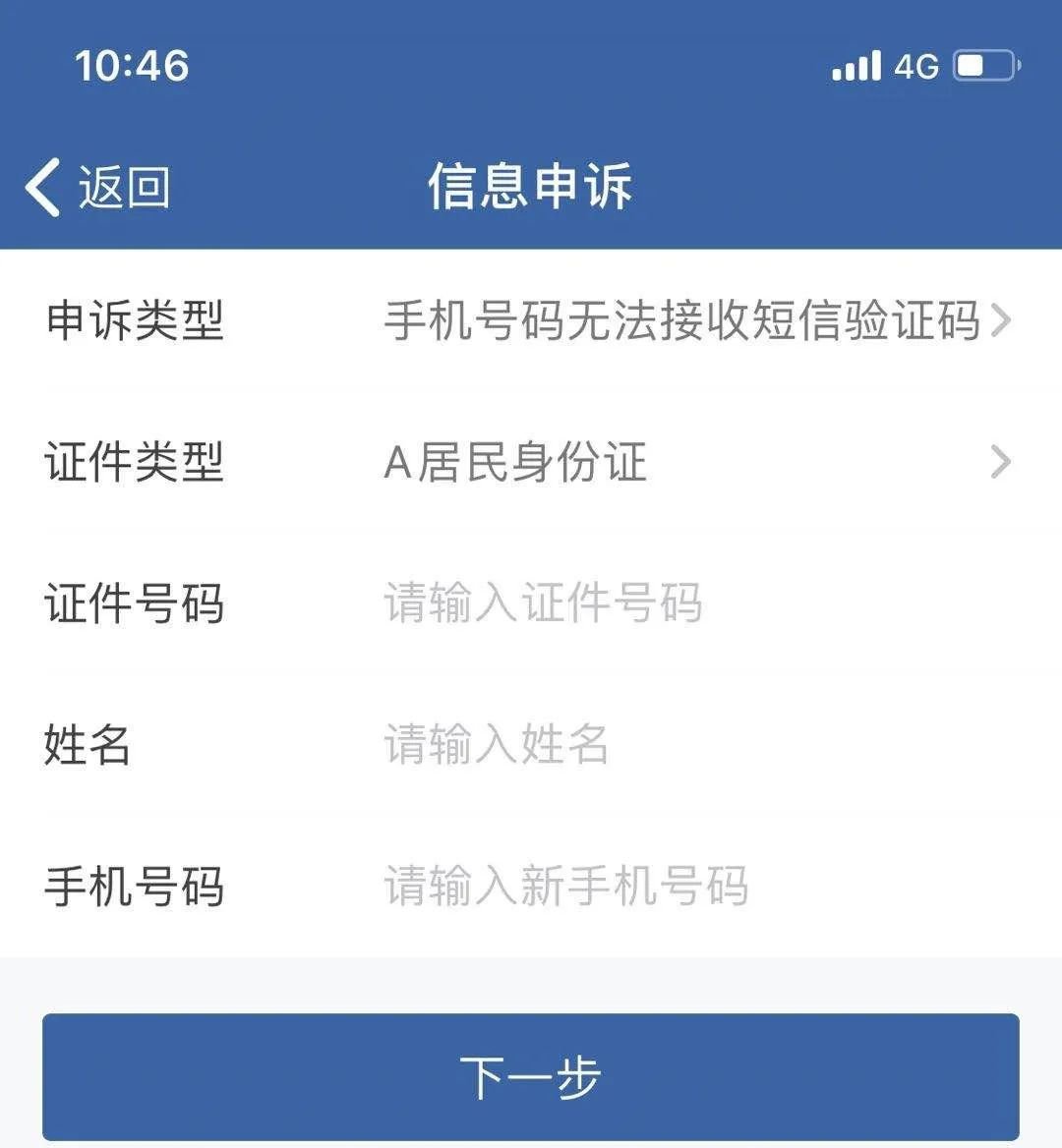Select the 手机号码 input field
This screenshot has height=1148, width=1062.
tap(688, 887)
